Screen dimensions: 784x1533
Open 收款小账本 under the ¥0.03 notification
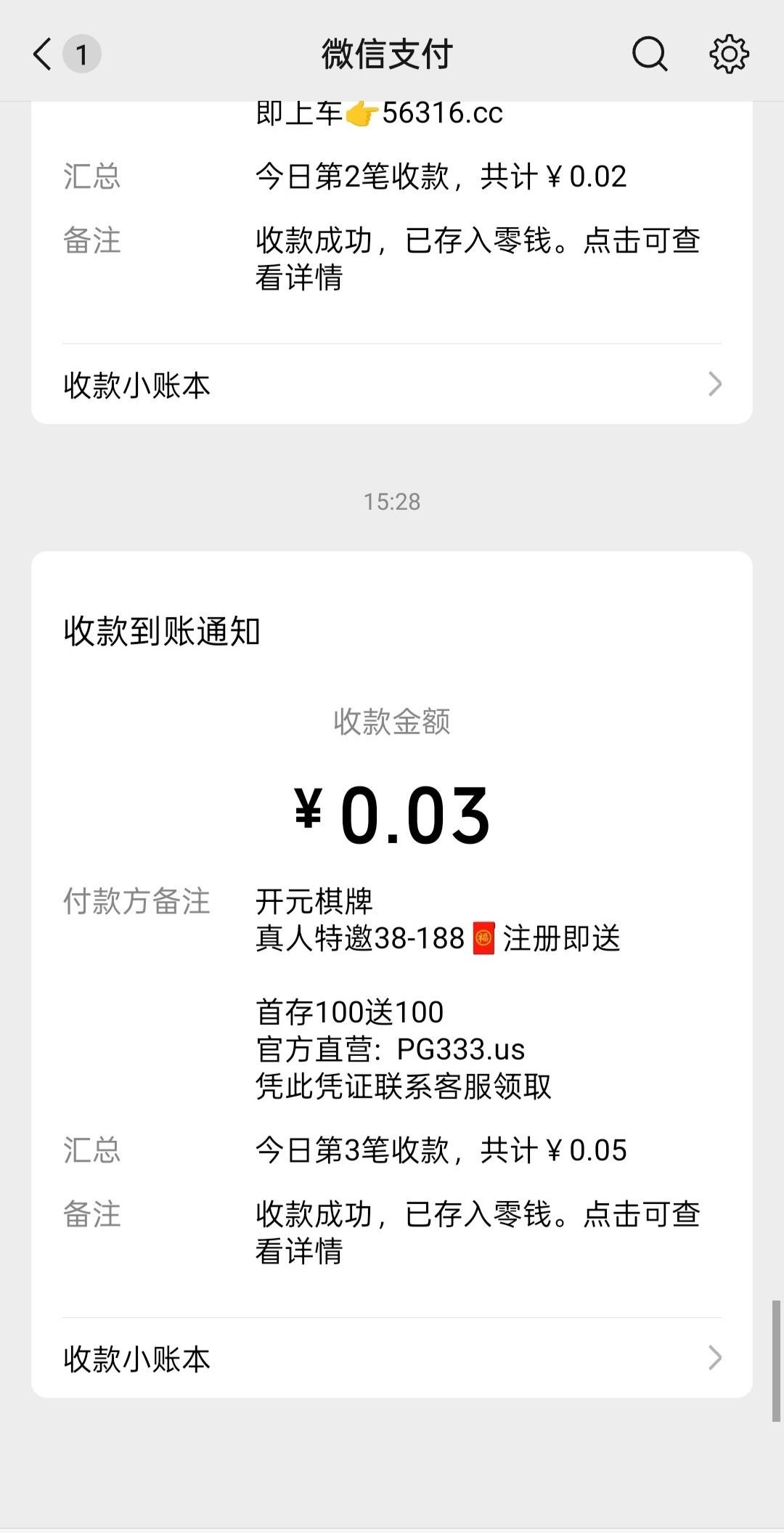[392, 1358]
